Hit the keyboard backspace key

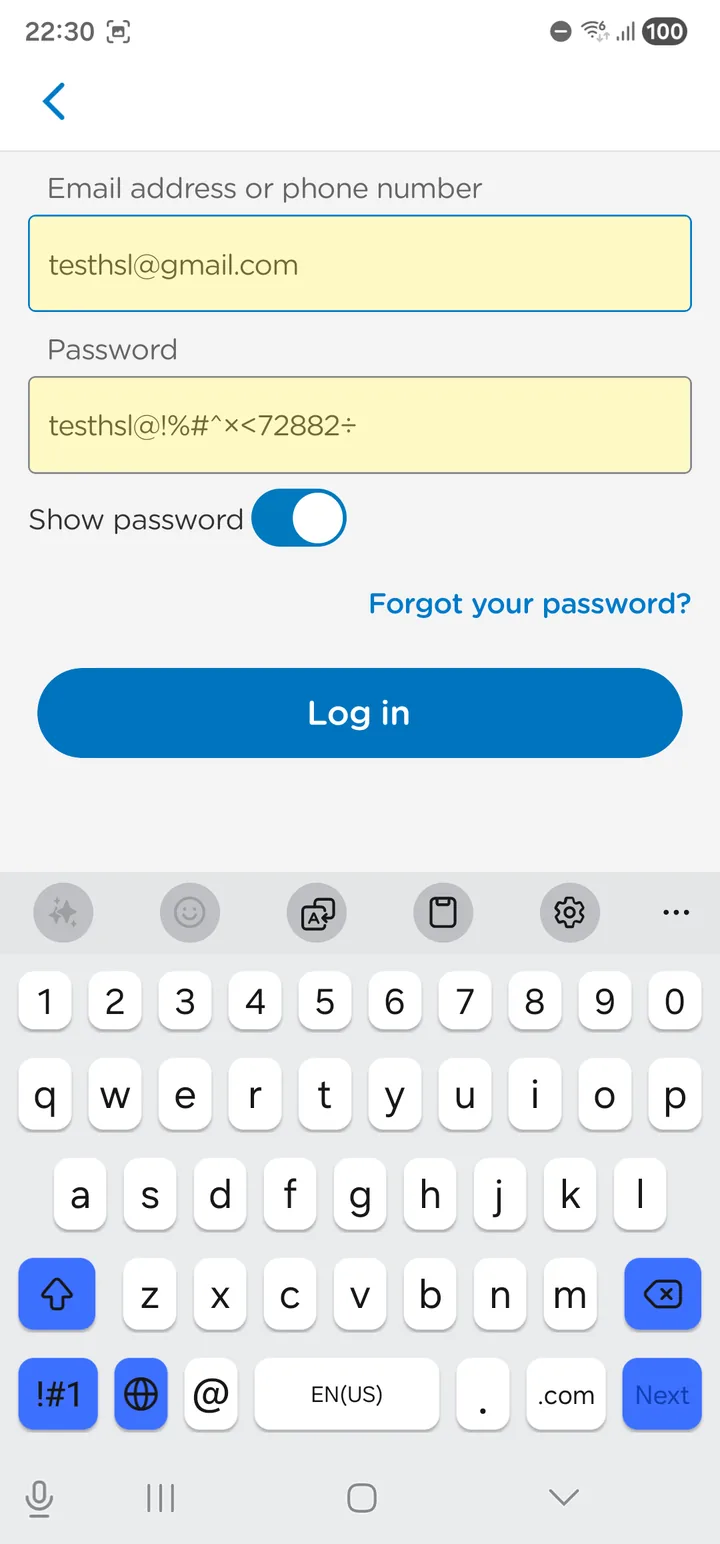(x=662, y=1294)
